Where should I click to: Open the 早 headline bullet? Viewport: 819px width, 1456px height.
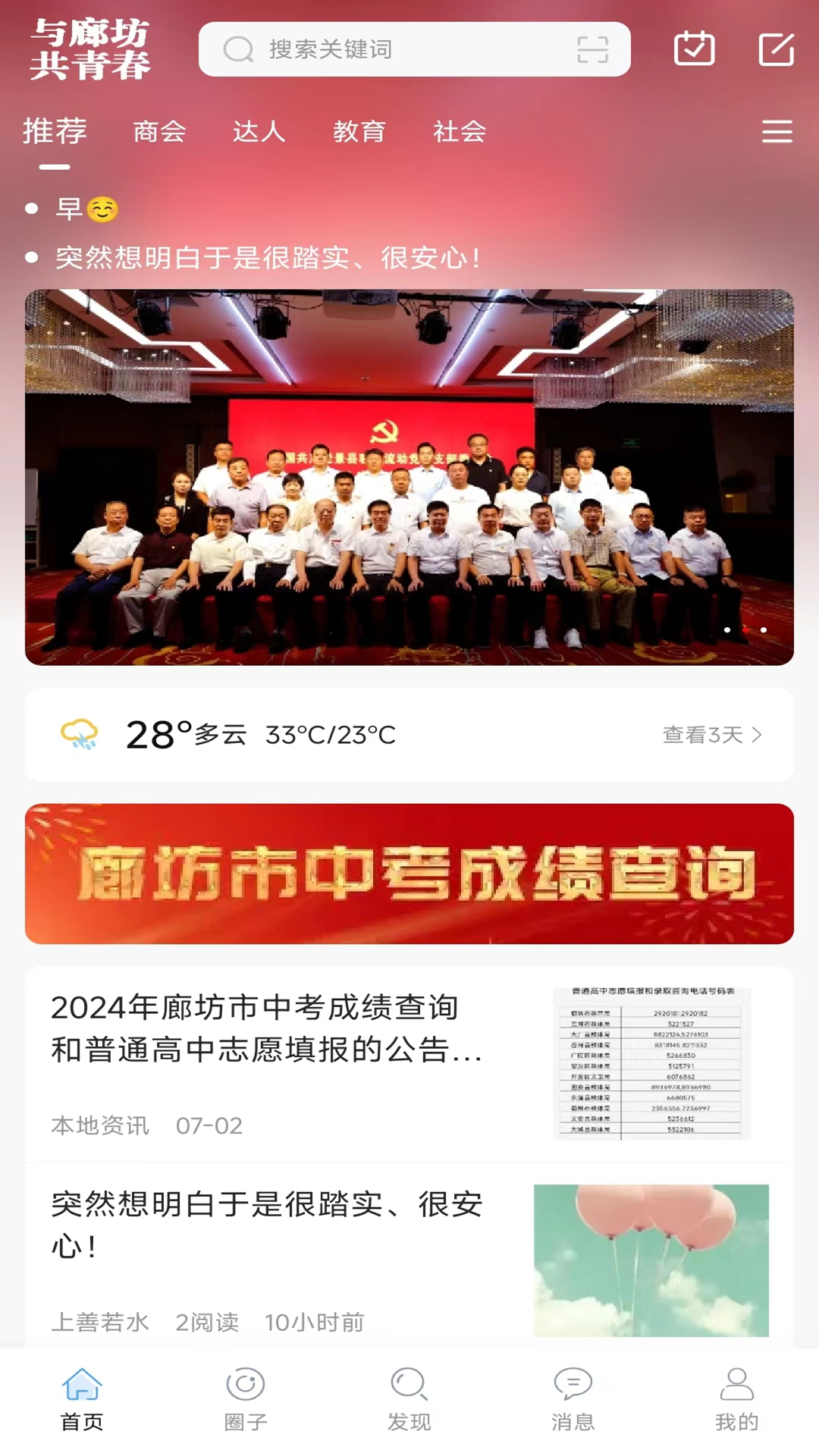pos(87,209)
